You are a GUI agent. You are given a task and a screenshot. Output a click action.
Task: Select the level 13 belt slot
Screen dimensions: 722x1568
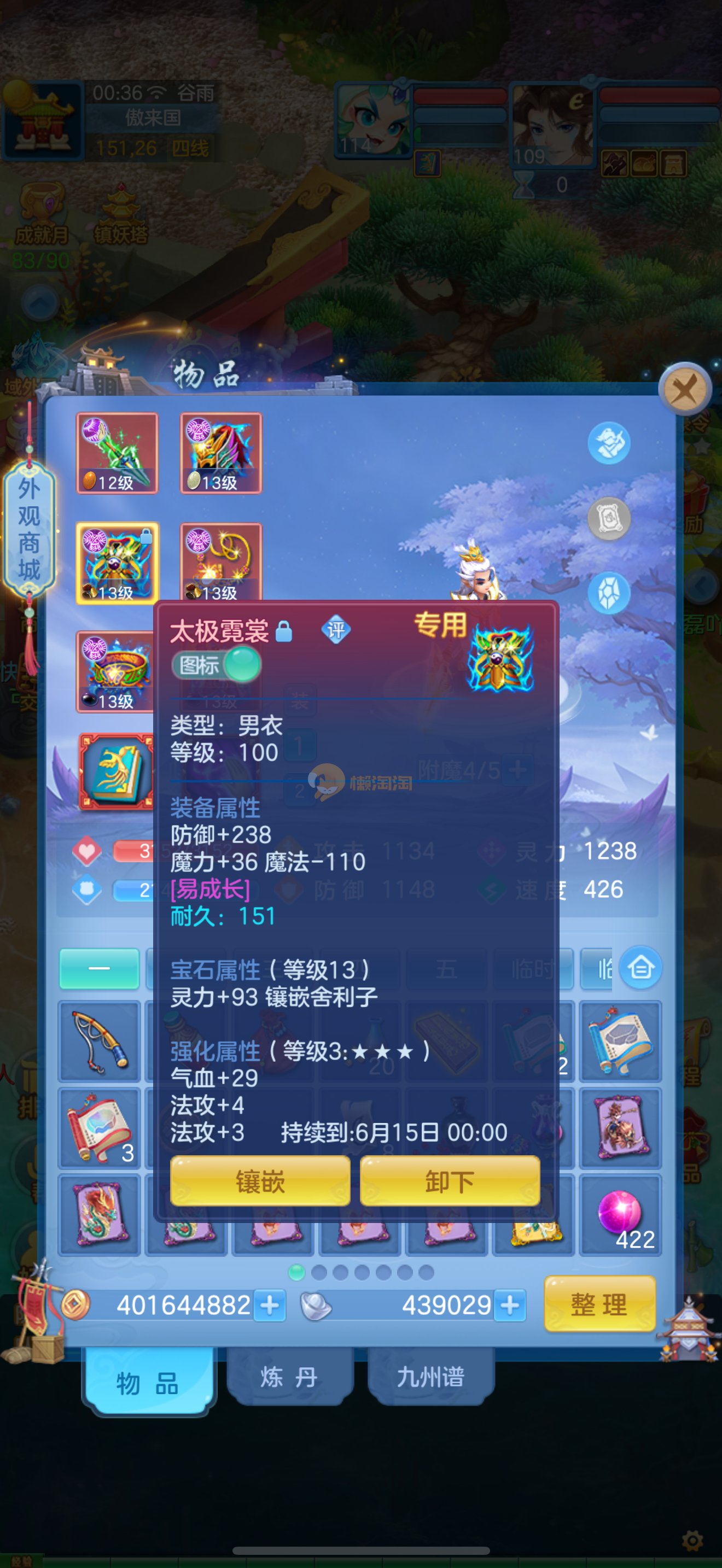pyautogui.click(x=115, y=671)
